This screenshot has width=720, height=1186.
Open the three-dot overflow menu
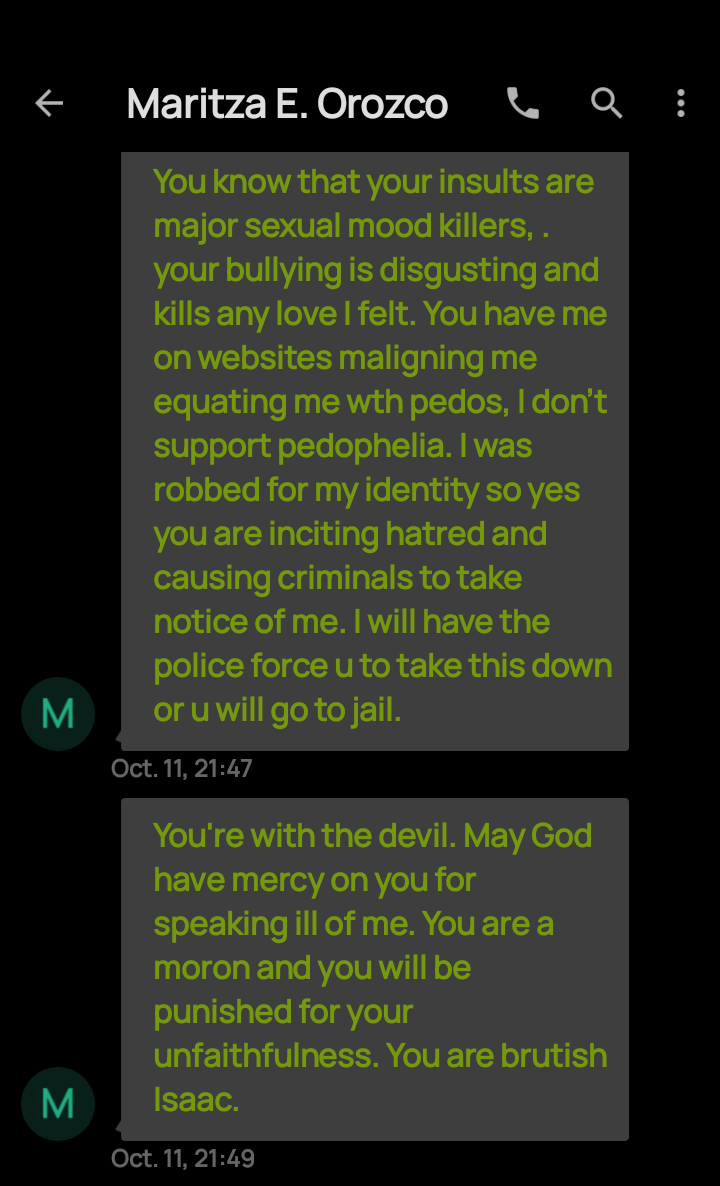pos(681,103)
